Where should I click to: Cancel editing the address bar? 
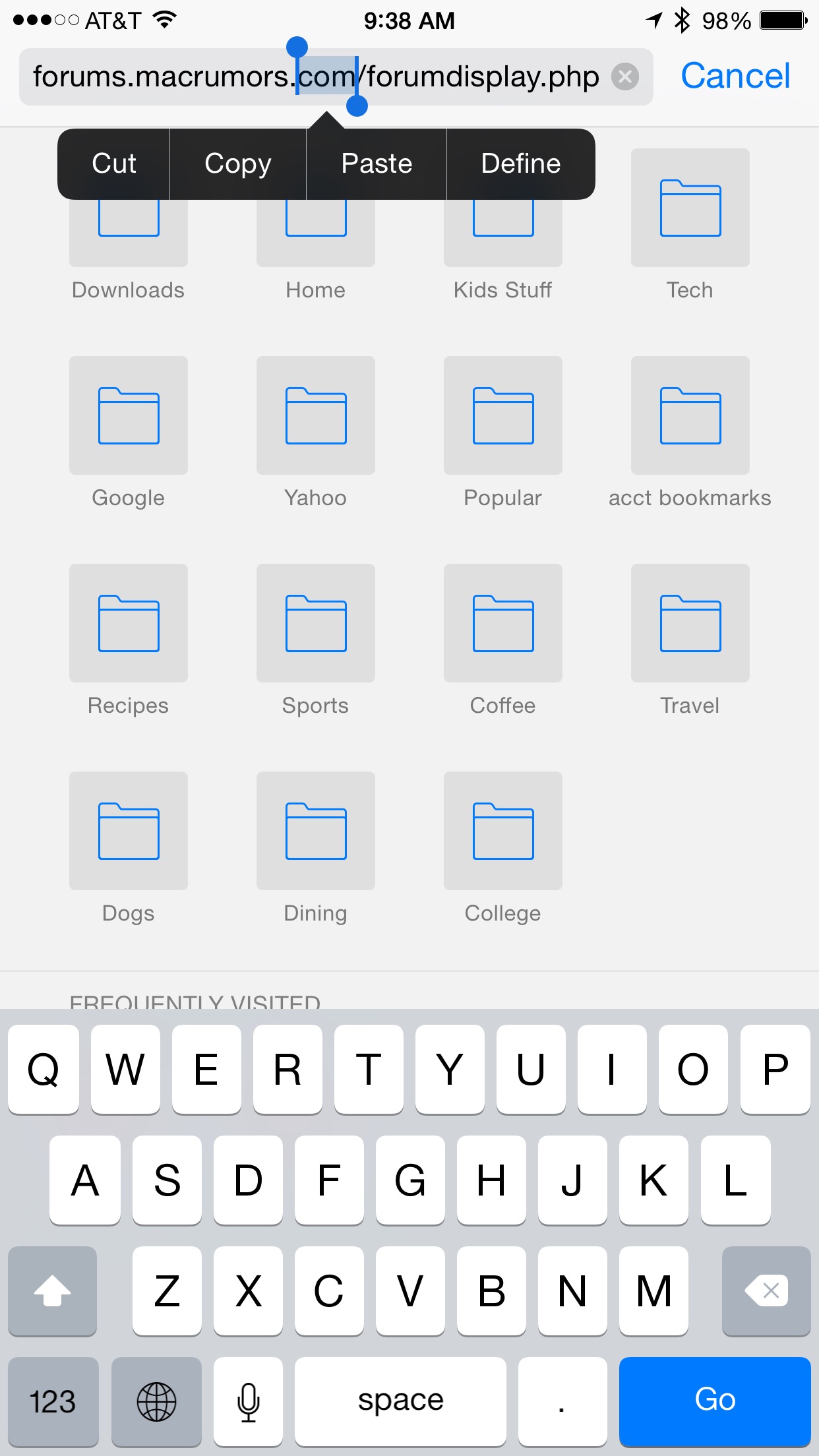pyautogui.click(x=735, y=76)
